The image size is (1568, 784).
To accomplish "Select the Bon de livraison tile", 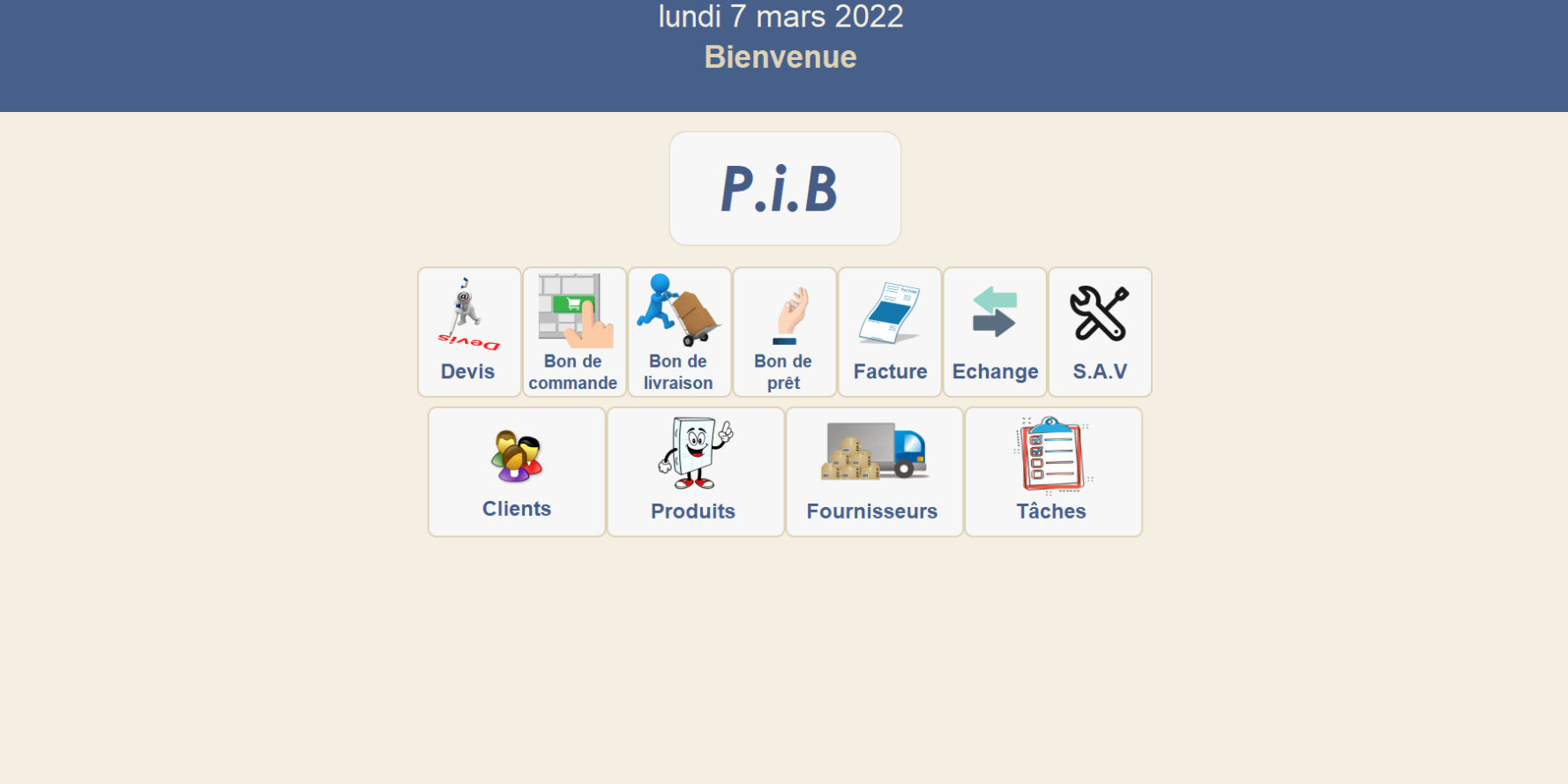I will pos(679,332).
